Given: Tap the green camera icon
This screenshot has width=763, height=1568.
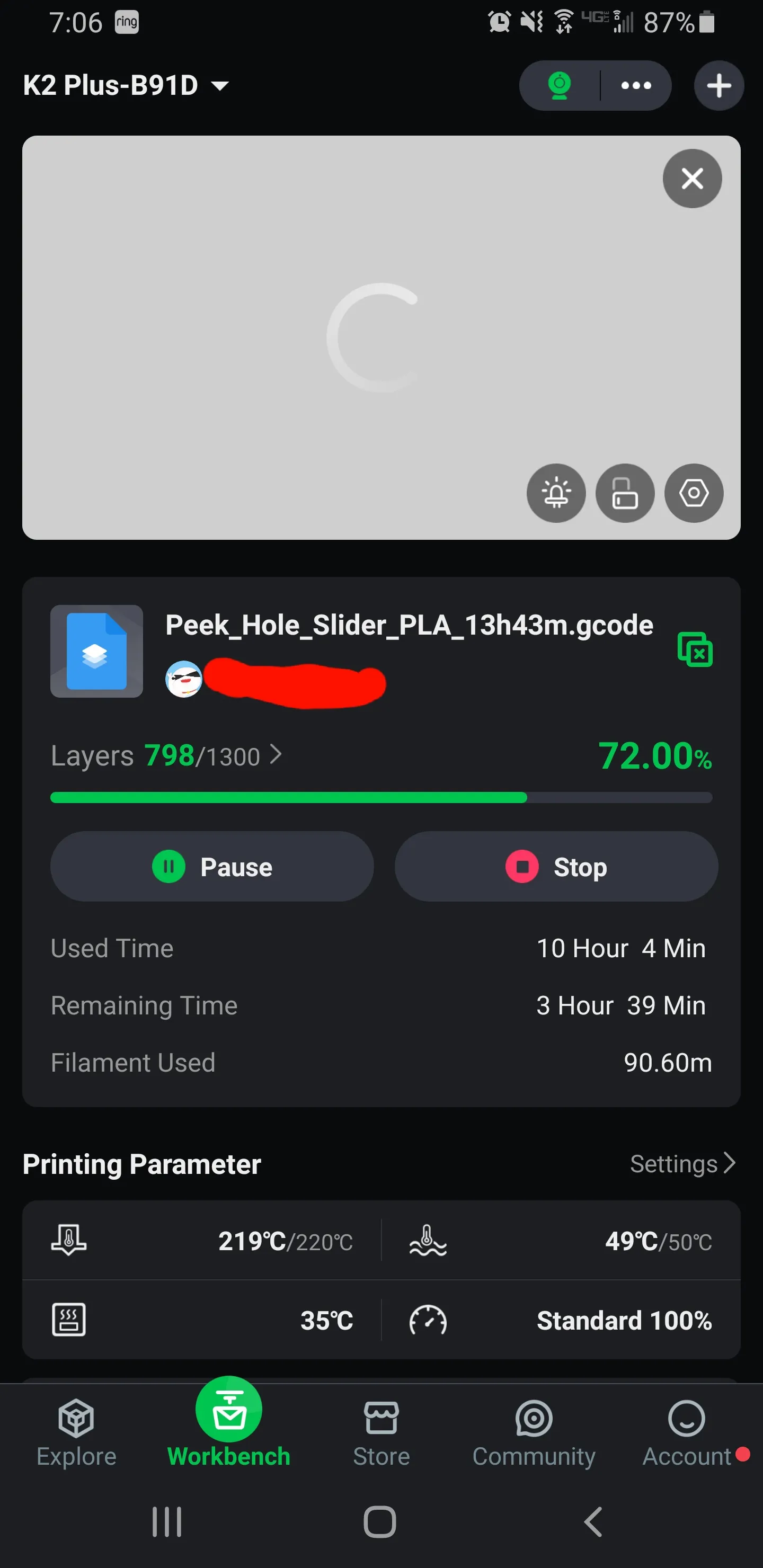Looking at the screenshot, I should [559, 86].
